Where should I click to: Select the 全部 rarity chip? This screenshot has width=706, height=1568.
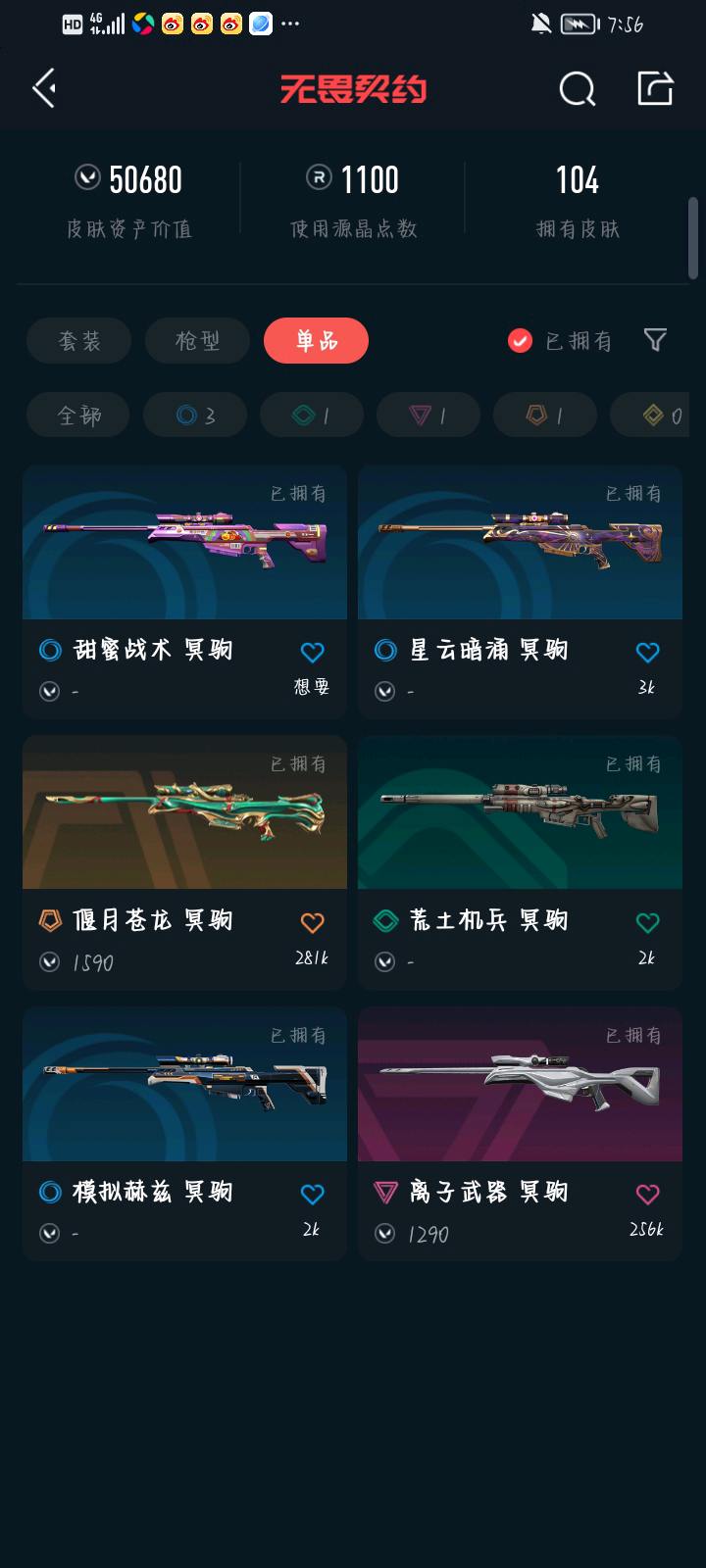tap(78, 416)
